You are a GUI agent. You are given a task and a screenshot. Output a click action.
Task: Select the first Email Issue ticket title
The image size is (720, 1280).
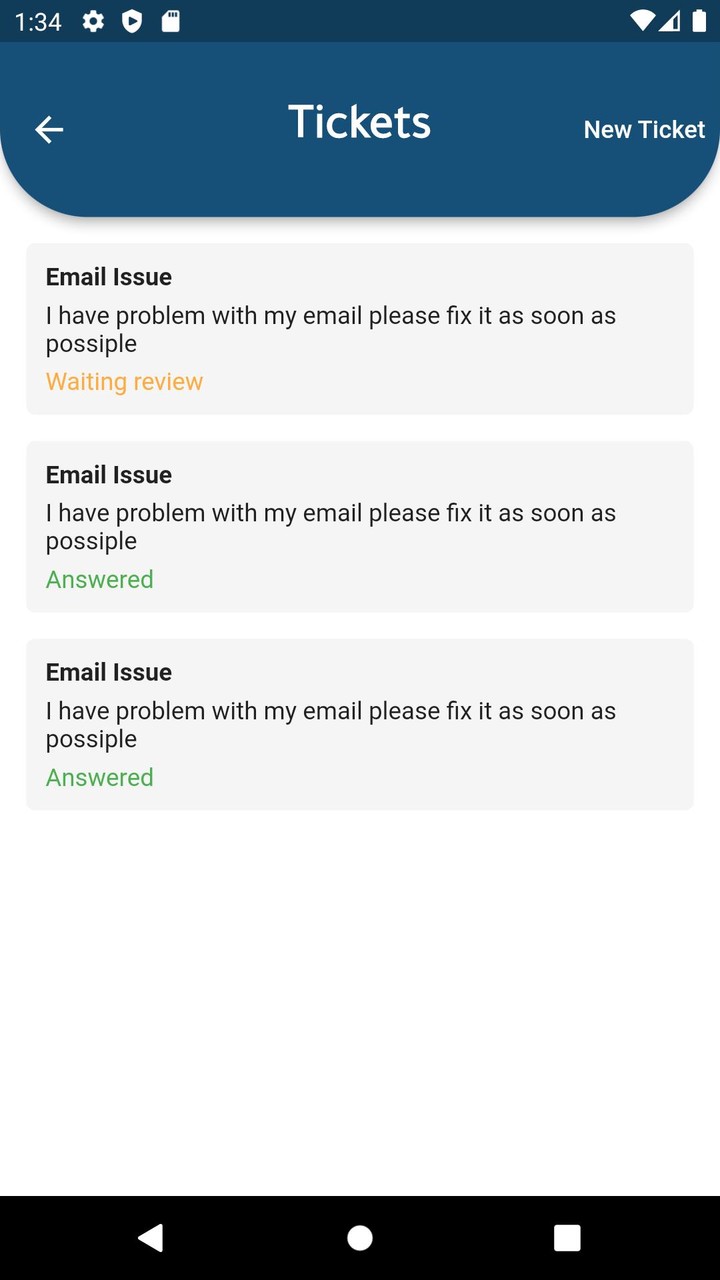[x=108, y=277]
